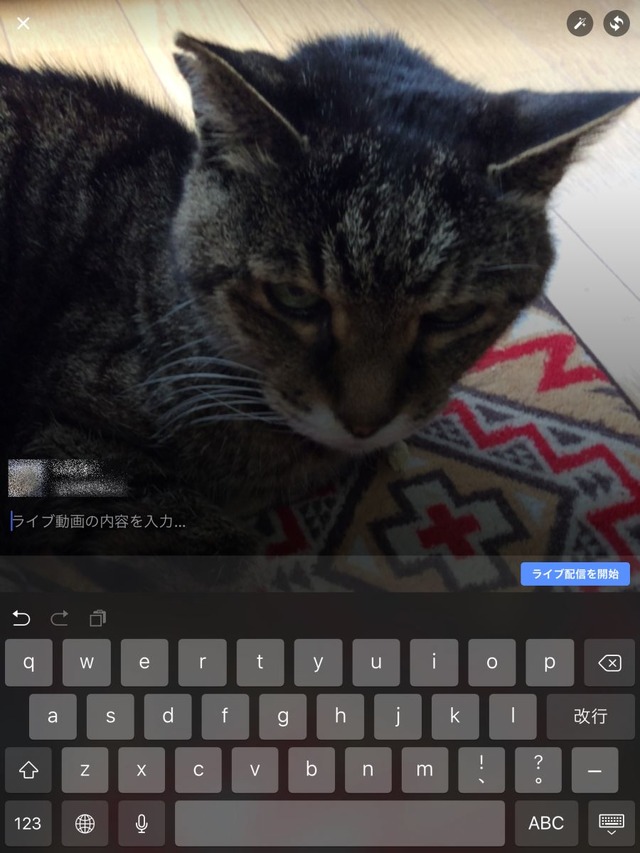Switch keyboard language with the globe key
The width and height of the screenshot is (640, 853).
(85, 823)
